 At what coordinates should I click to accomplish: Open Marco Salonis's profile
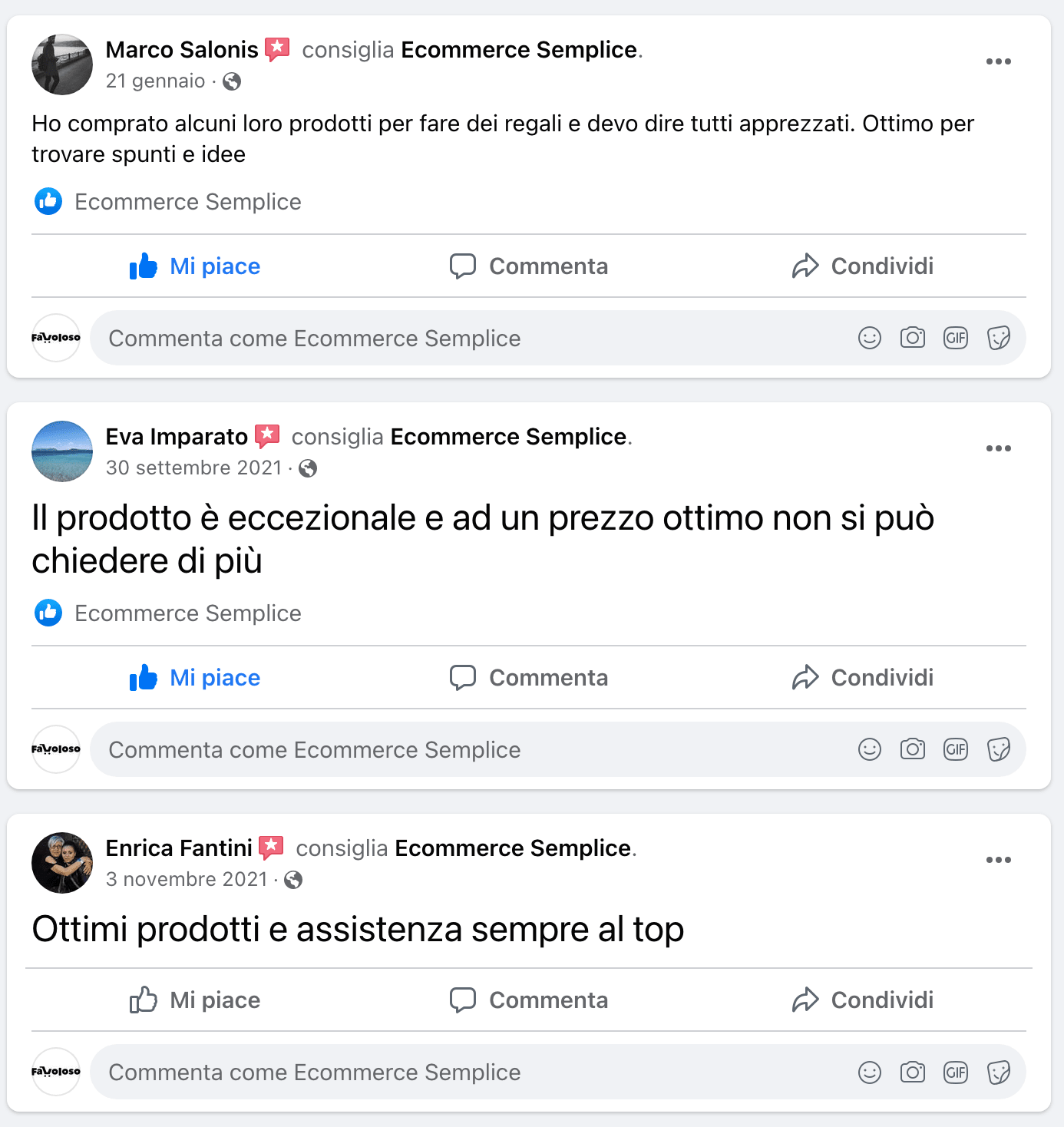pos(182,50)
